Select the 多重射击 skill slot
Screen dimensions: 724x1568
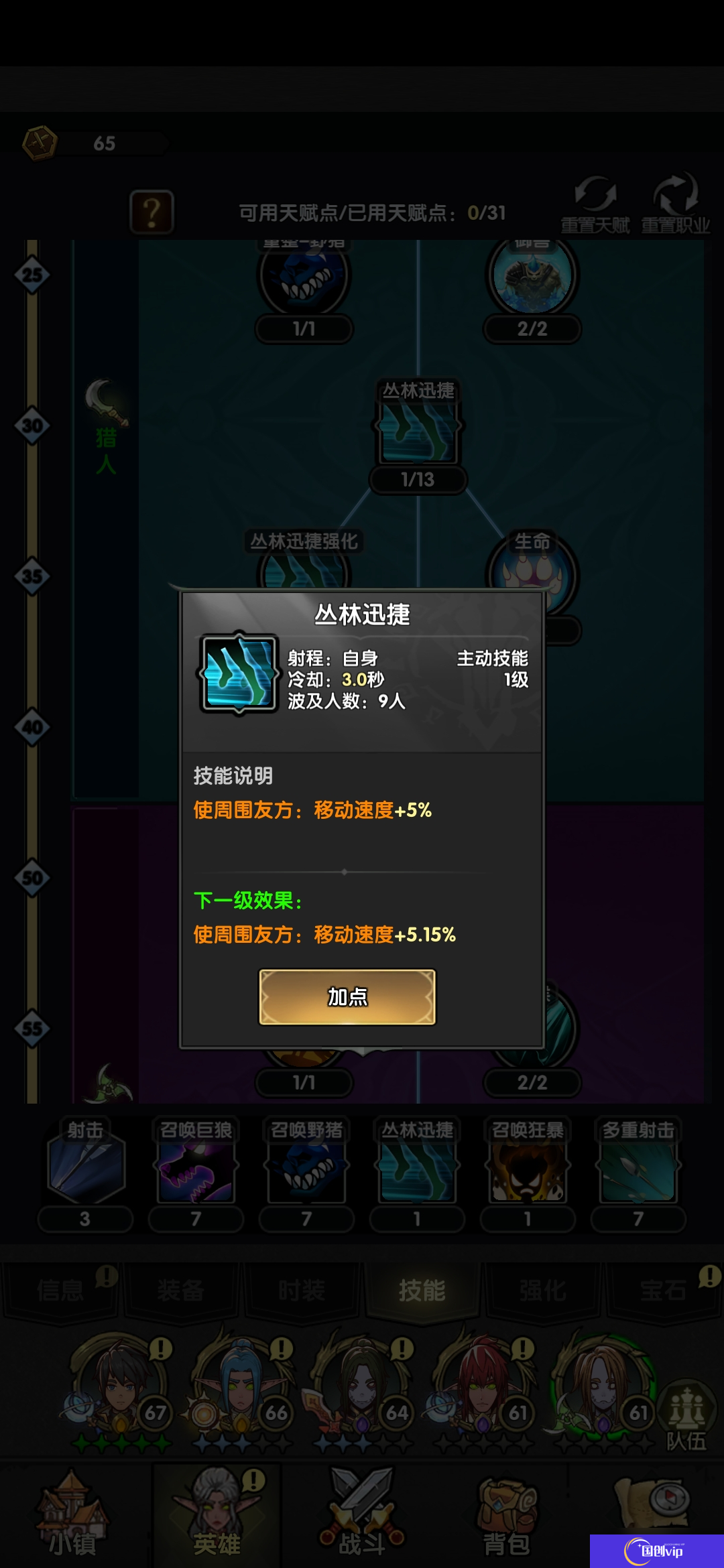tap(638, 1167)
